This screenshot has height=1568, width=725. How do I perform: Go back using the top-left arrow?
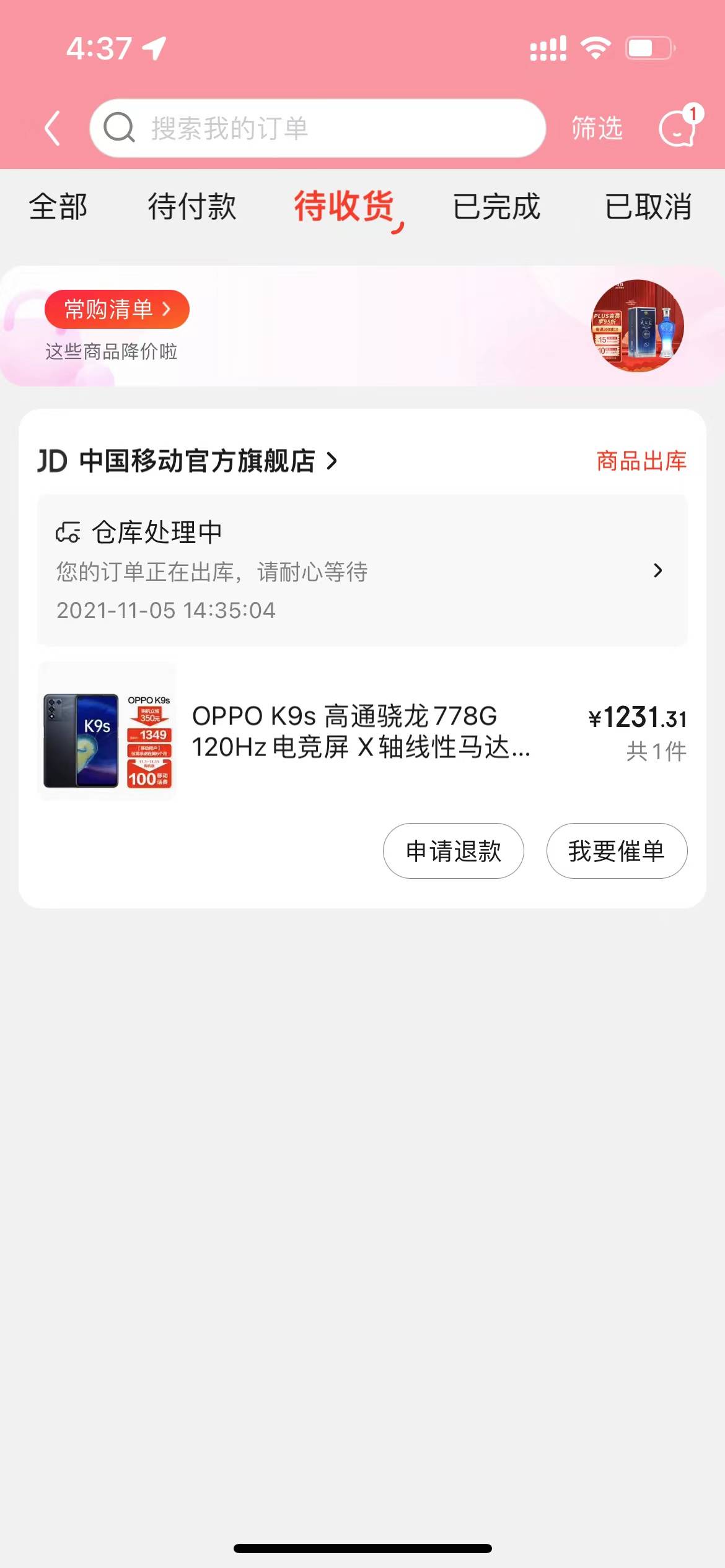[x=53, y=128]
